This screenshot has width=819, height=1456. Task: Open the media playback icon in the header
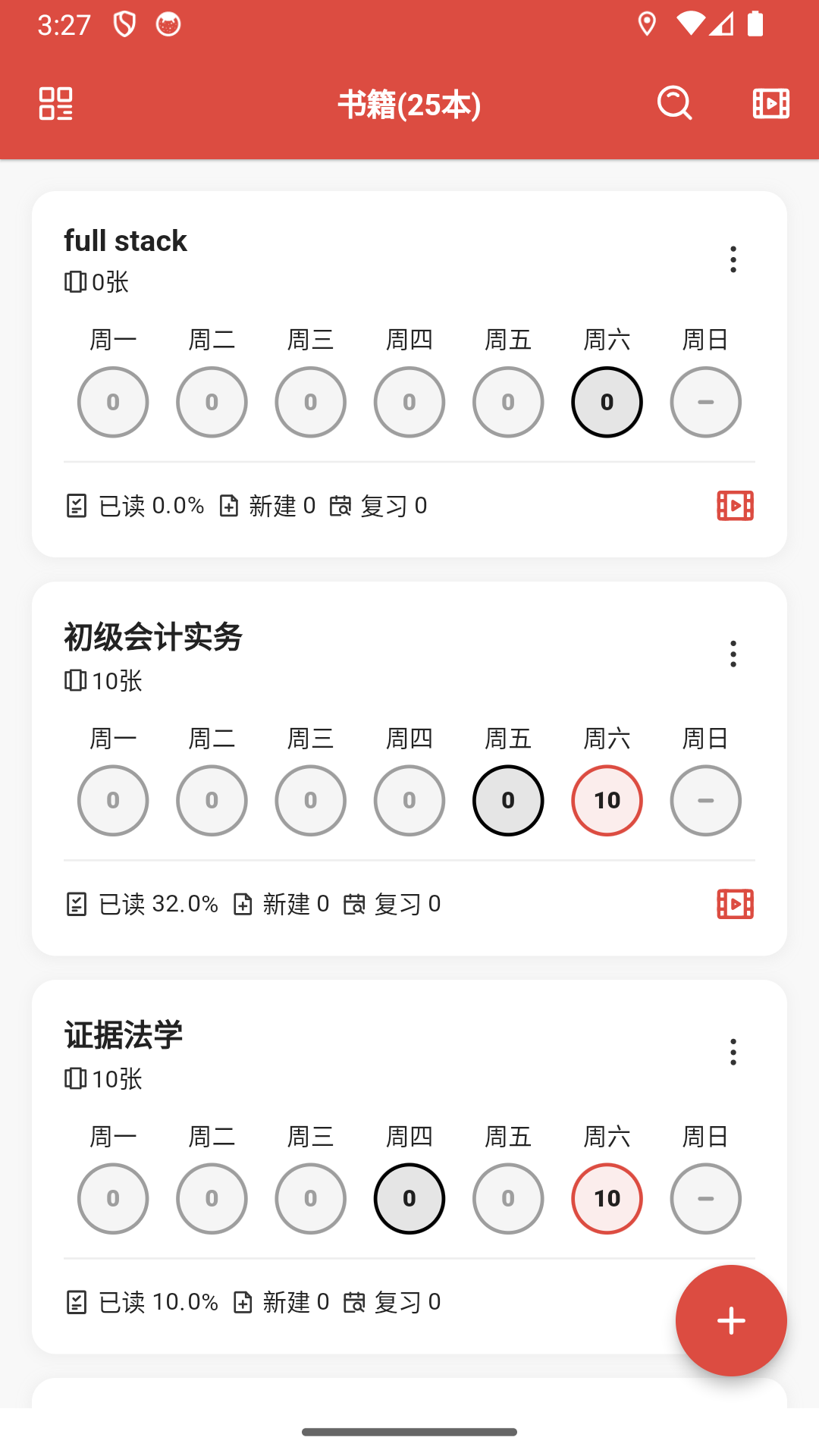770,104
